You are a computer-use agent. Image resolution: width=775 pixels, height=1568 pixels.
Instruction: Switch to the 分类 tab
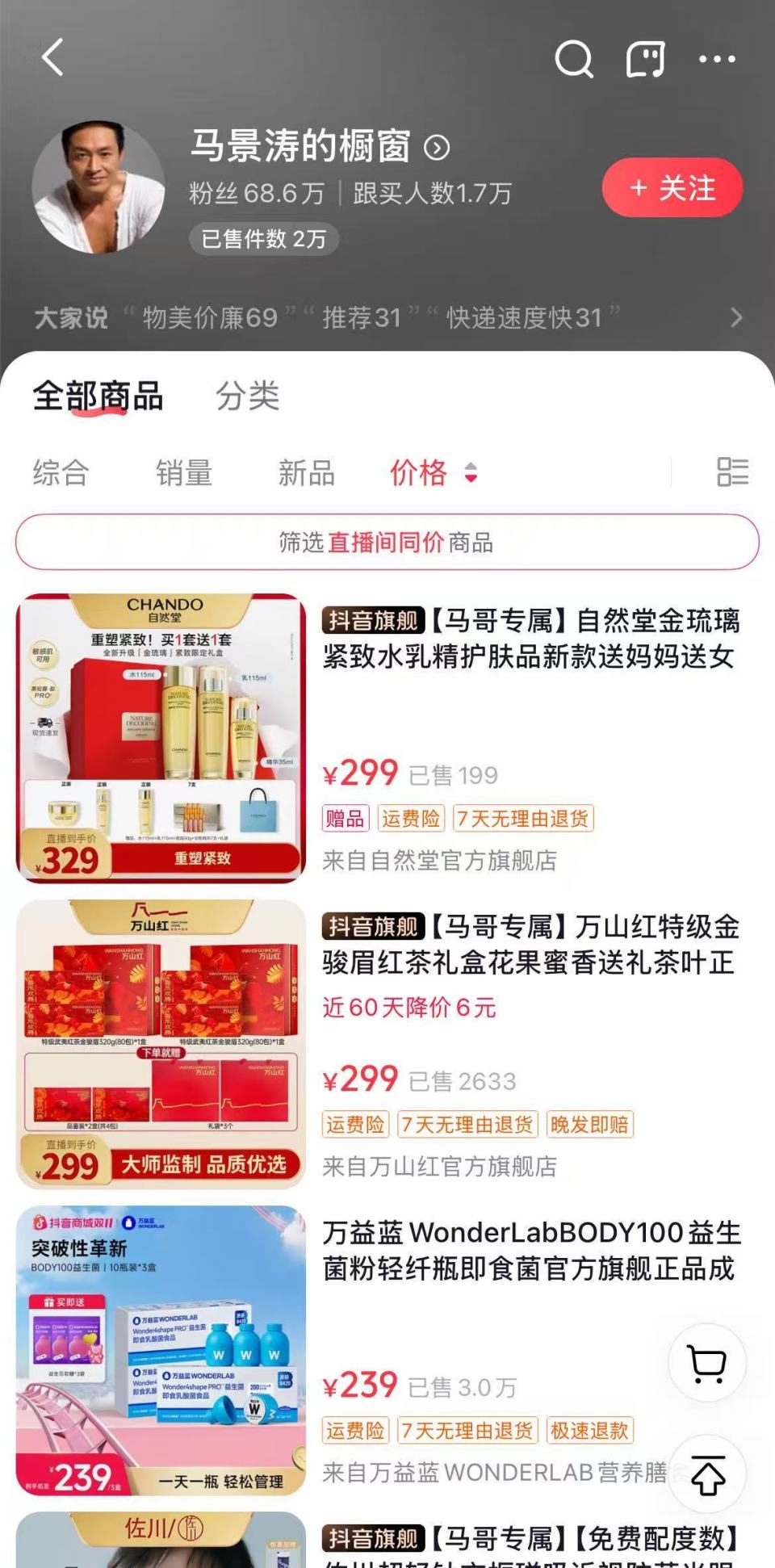pos(246,397)
